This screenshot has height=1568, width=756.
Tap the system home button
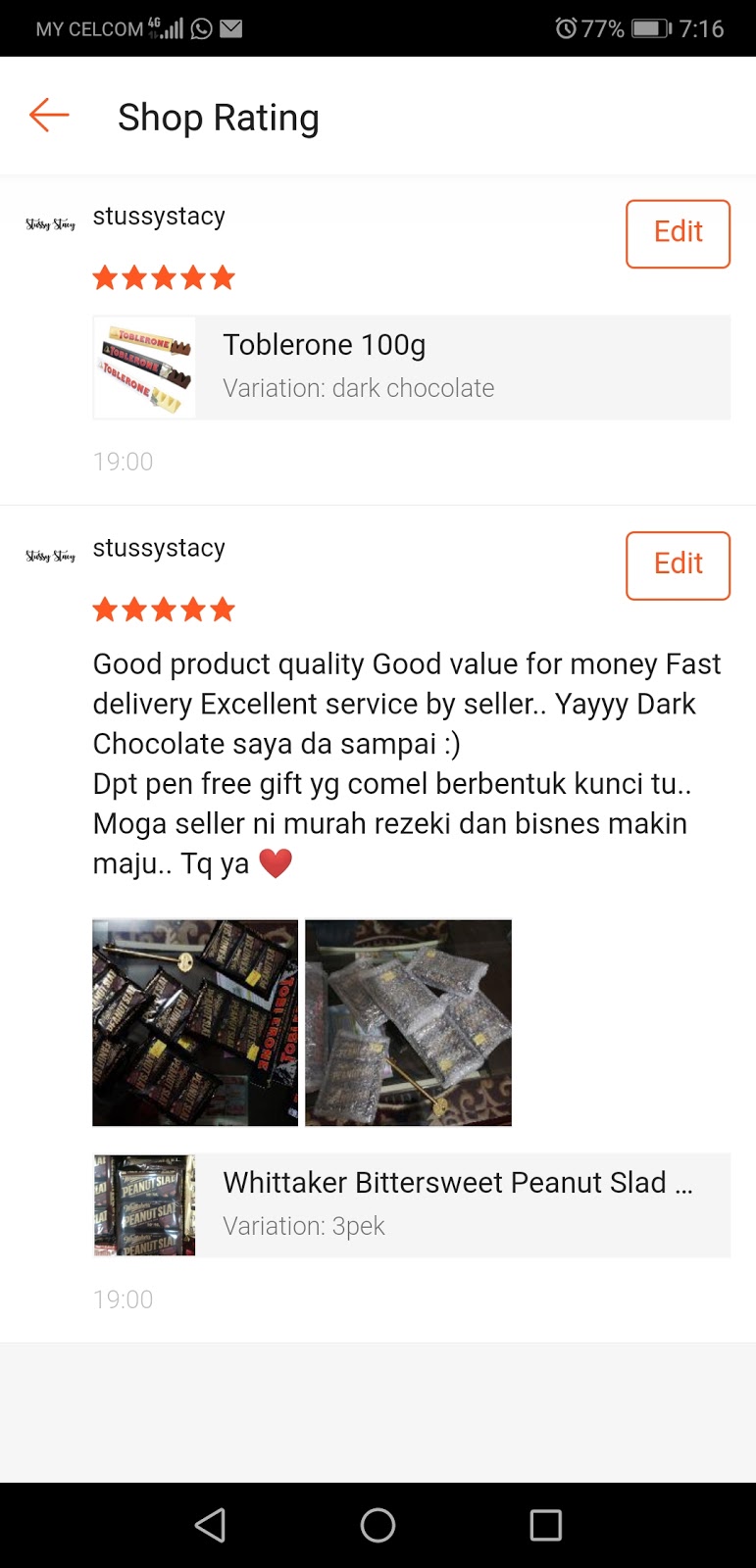tap(378, 1525)
